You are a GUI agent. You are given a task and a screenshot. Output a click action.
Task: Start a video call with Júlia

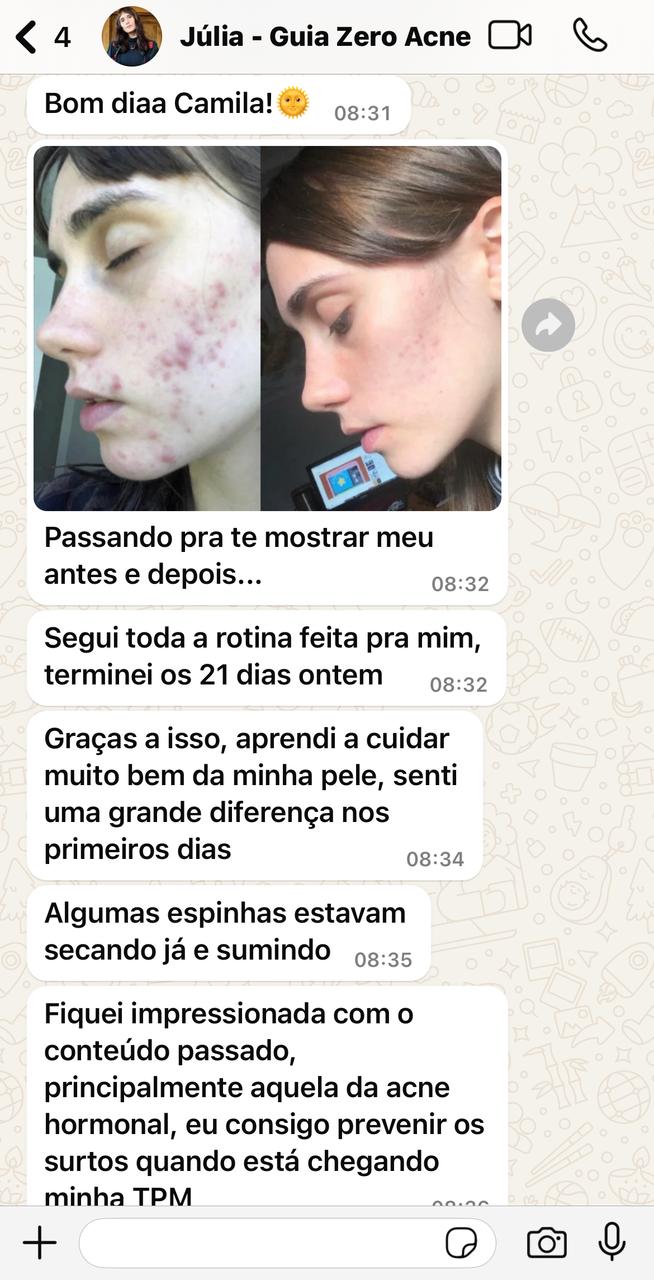[510, 36]
